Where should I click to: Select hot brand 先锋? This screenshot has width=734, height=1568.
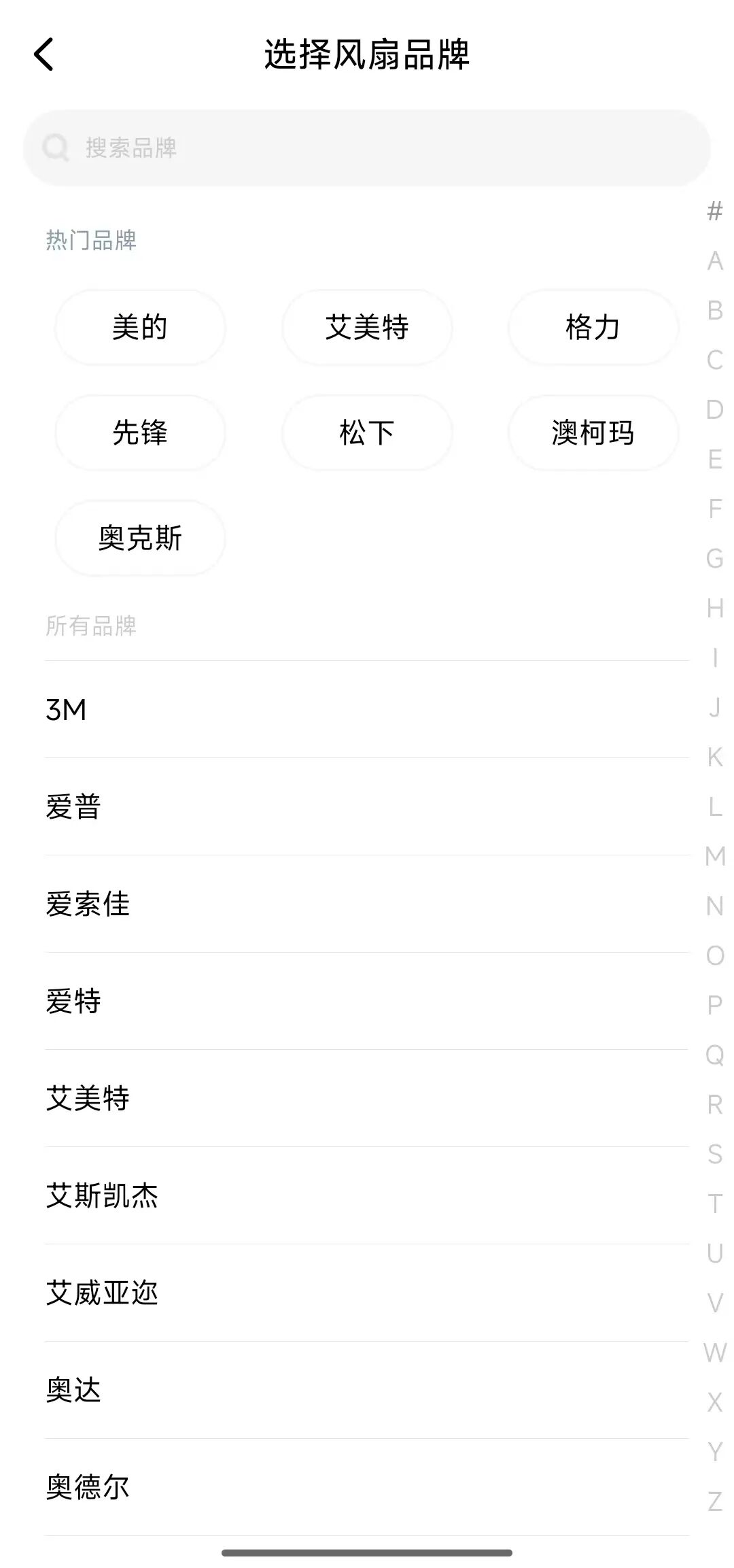coord(139,432)
